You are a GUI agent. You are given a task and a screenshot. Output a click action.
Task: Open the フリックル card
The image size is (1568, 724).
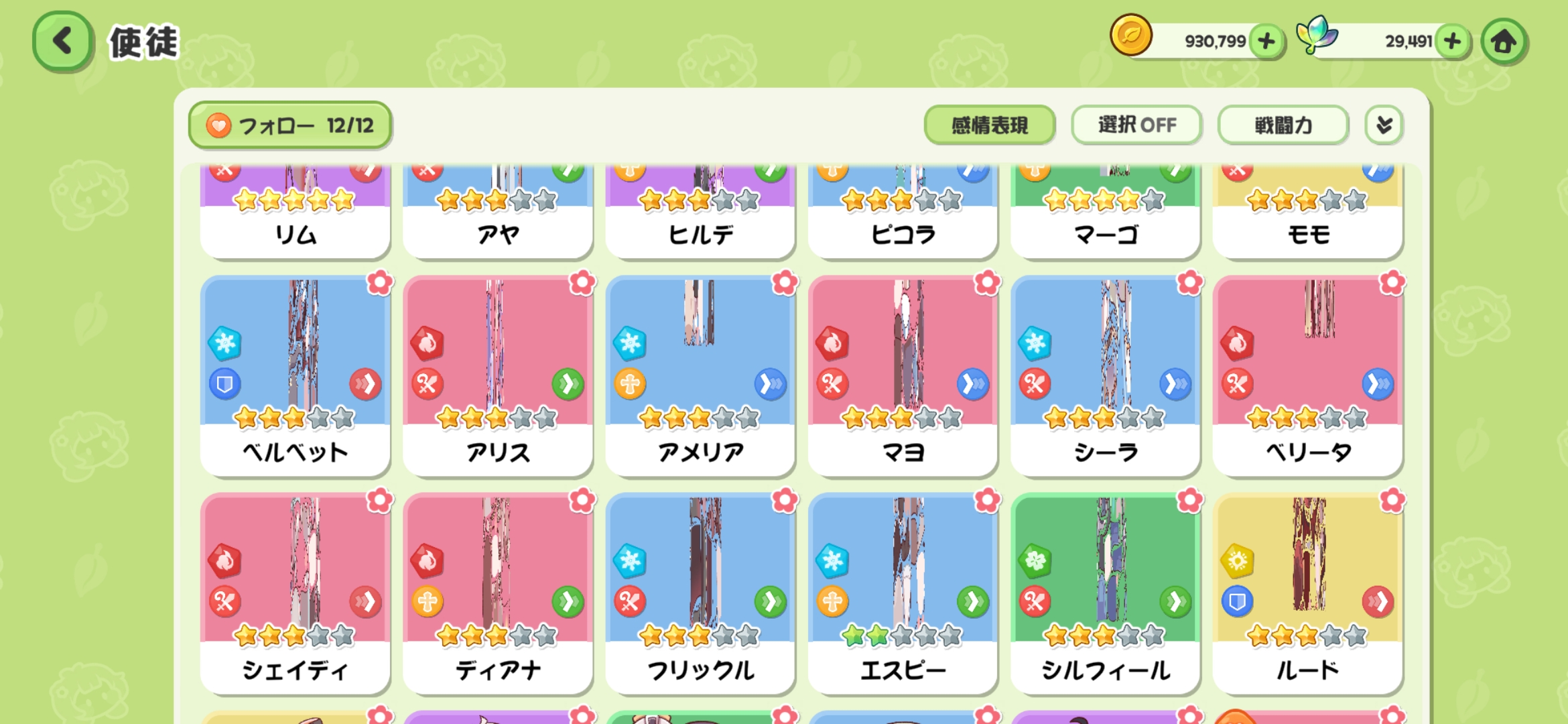(x=700, y=593)
